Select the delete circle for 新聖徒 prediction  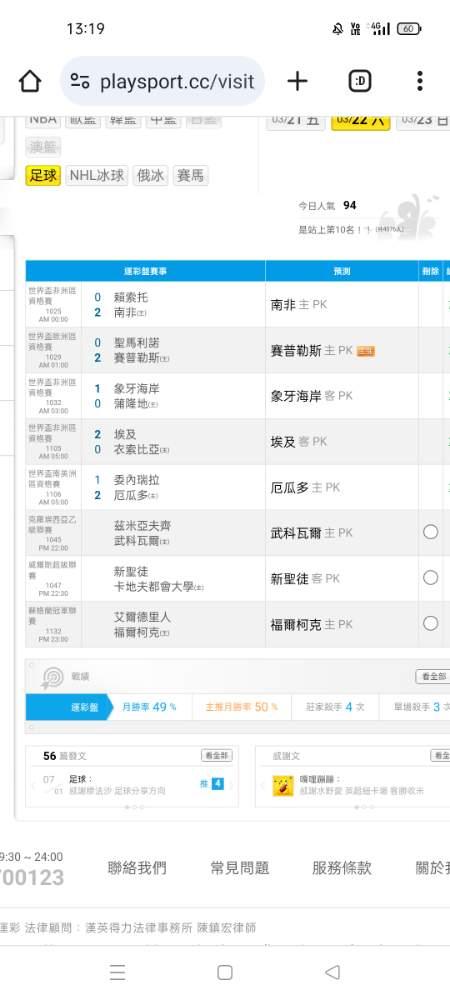pos(431,578)
